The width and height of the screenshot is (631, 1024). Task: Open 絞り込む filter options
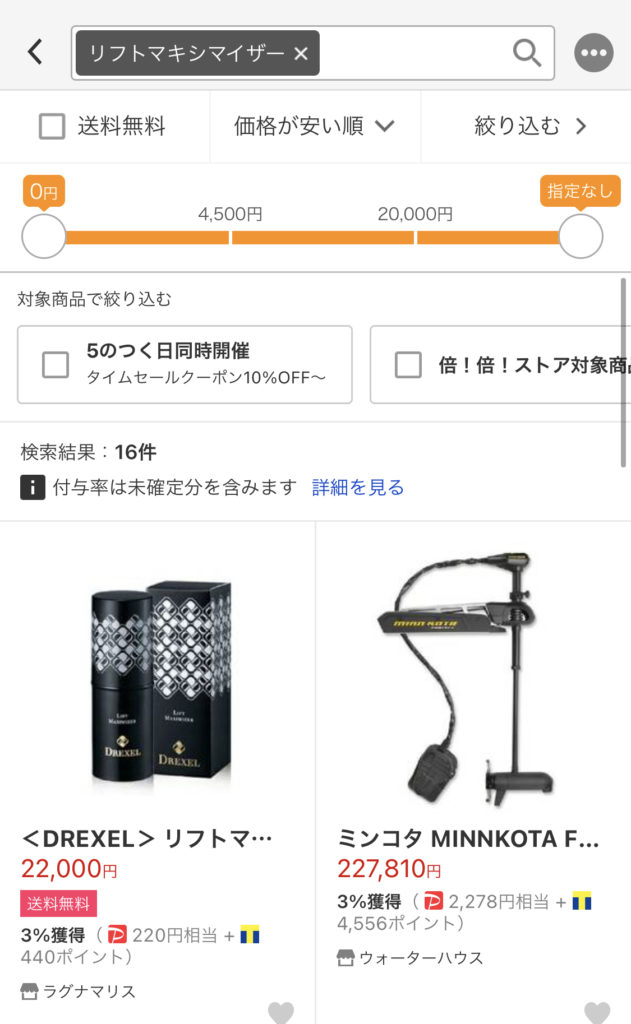click(x=530, y=126)
